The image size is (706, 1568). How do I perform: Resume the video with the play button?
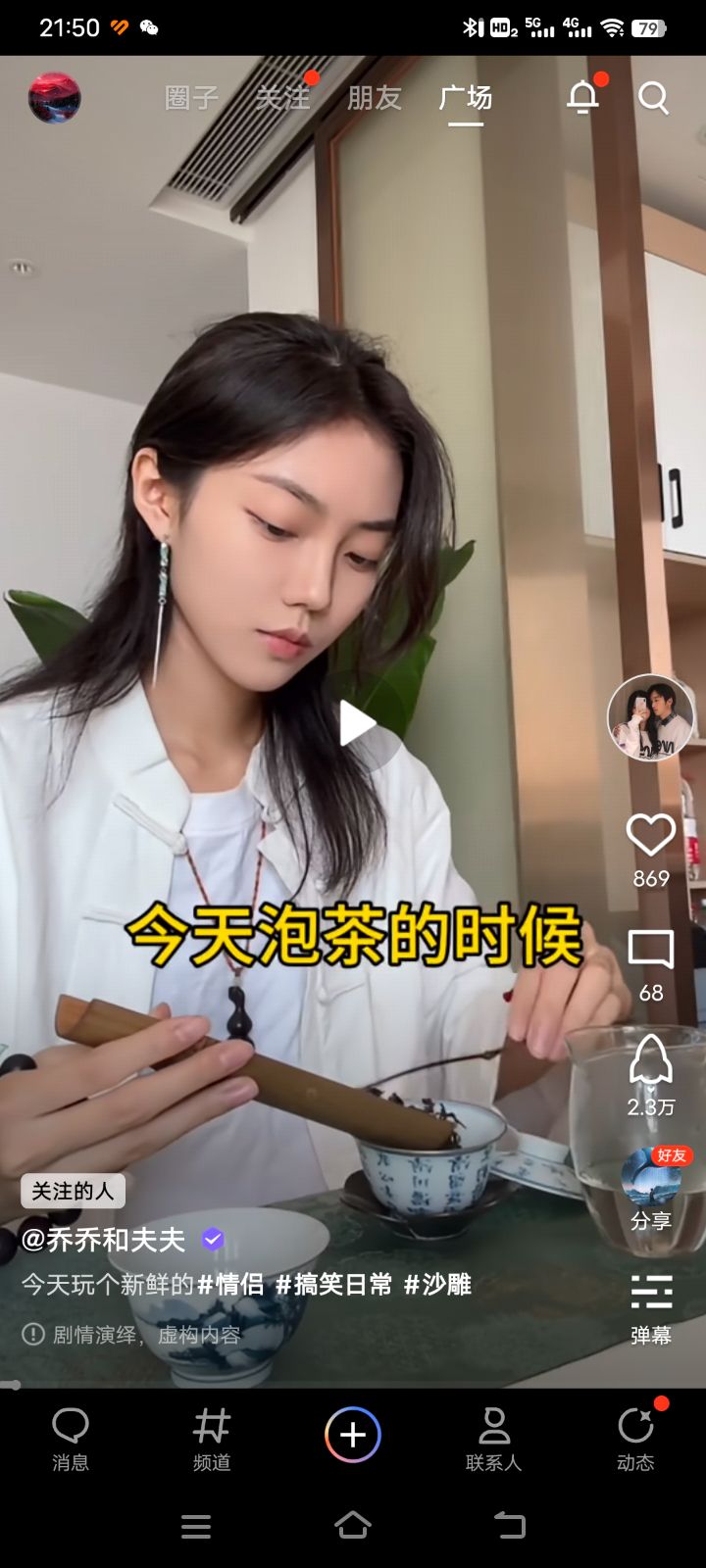pyautogui.click(x=357, y=724)
